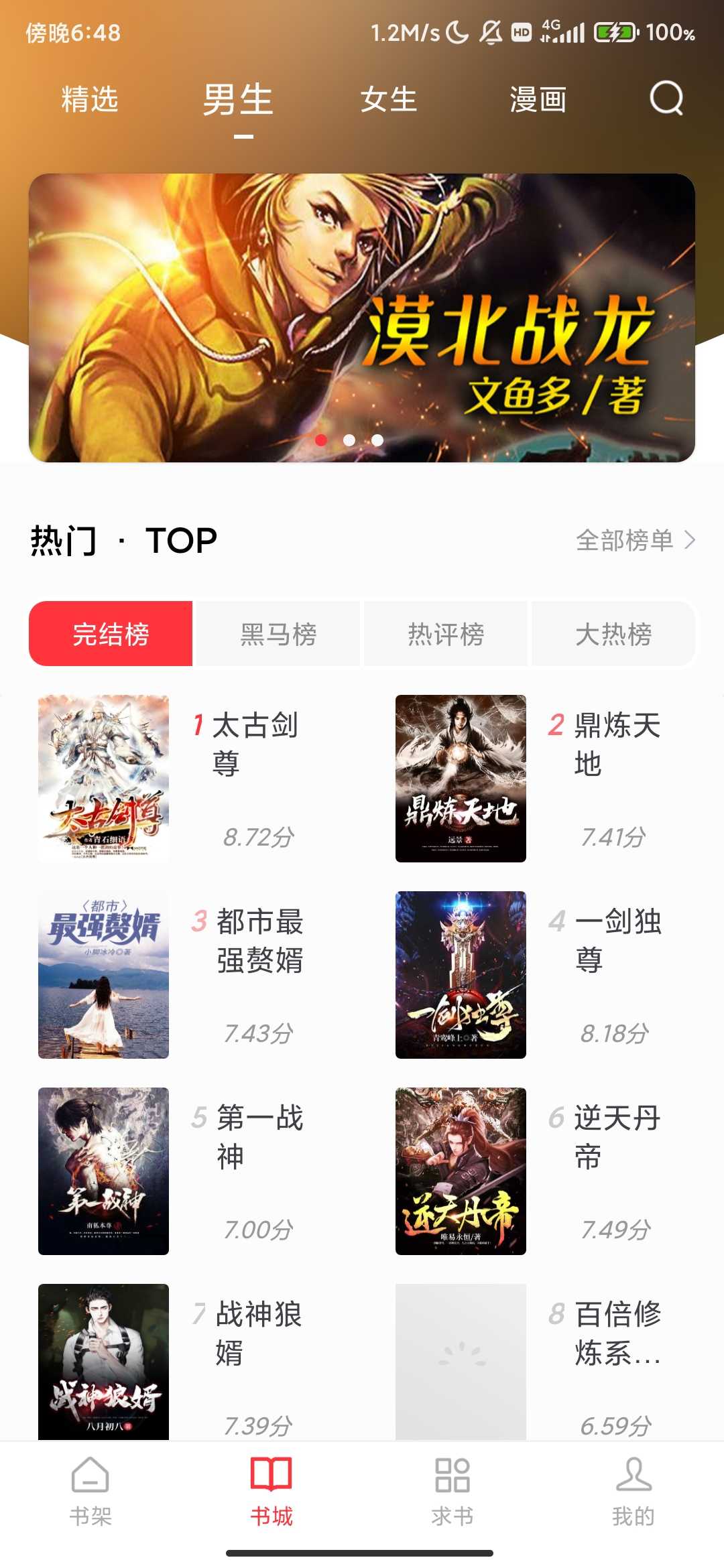Switch to the 精选 top tab
Image resolution: width=724 pixels, height=1568 pixels.
(x=90, y=99)
